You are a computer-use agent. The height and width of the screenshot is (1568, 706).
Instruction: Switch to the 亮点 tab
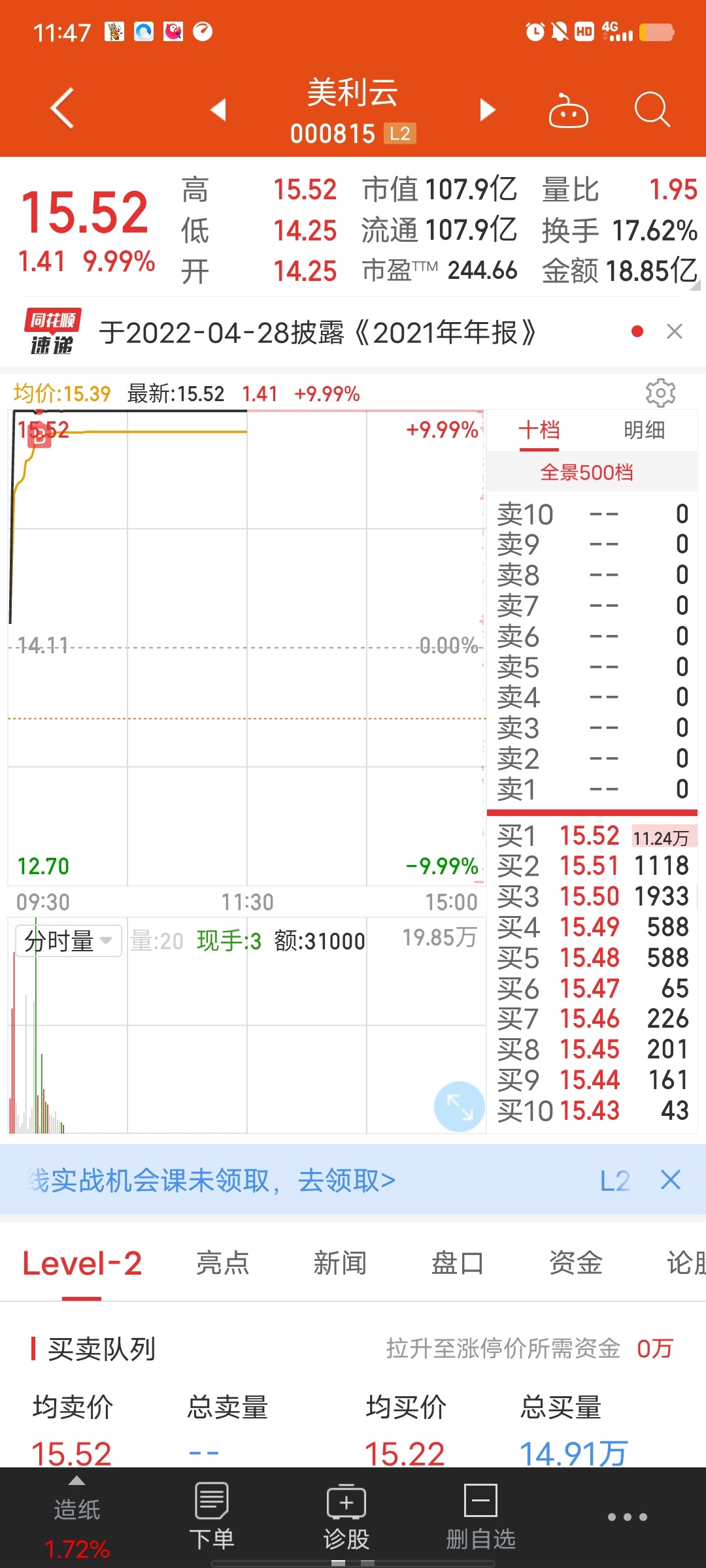pos(223,1263)
